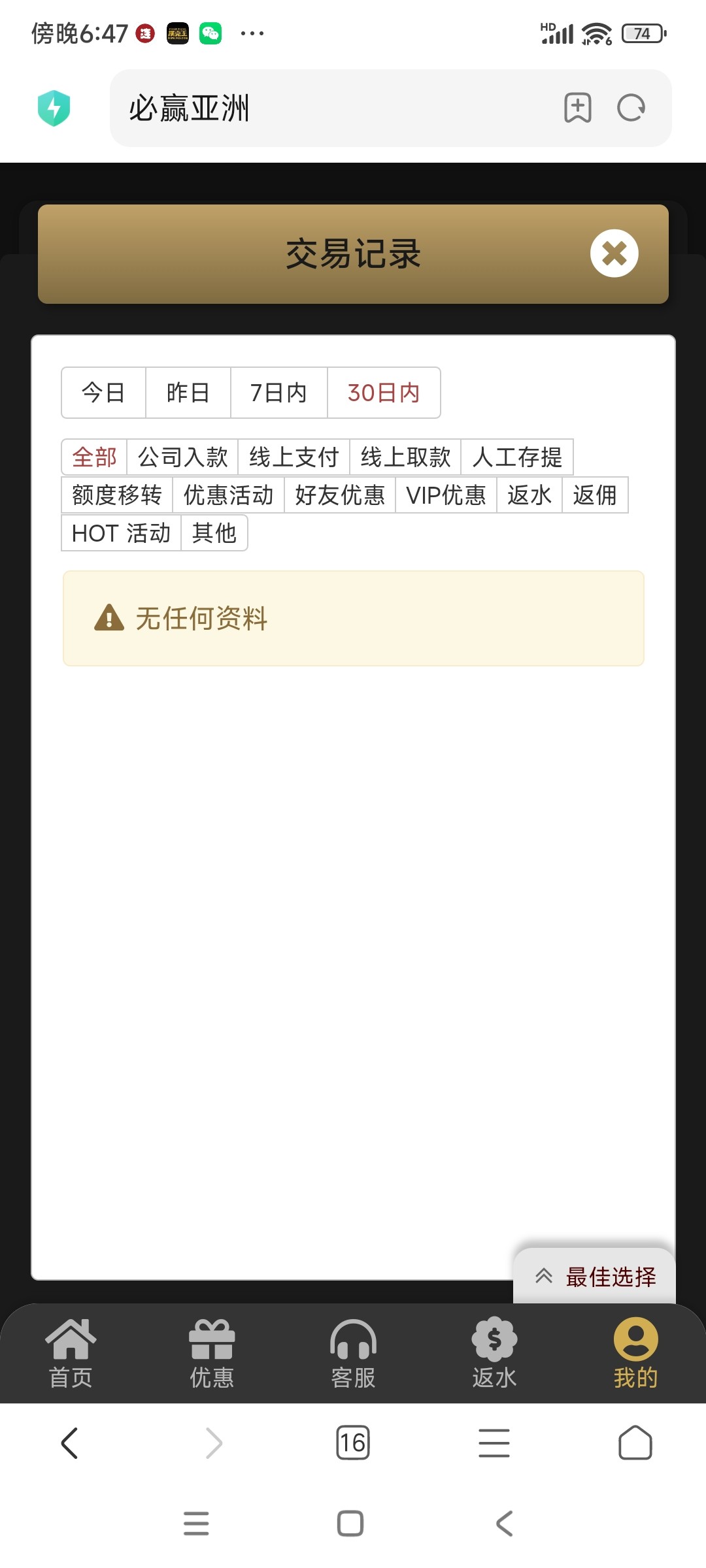Select the 今日 date filter
The width and height of the screenshot is (706, 1568).
click(103, 393)
